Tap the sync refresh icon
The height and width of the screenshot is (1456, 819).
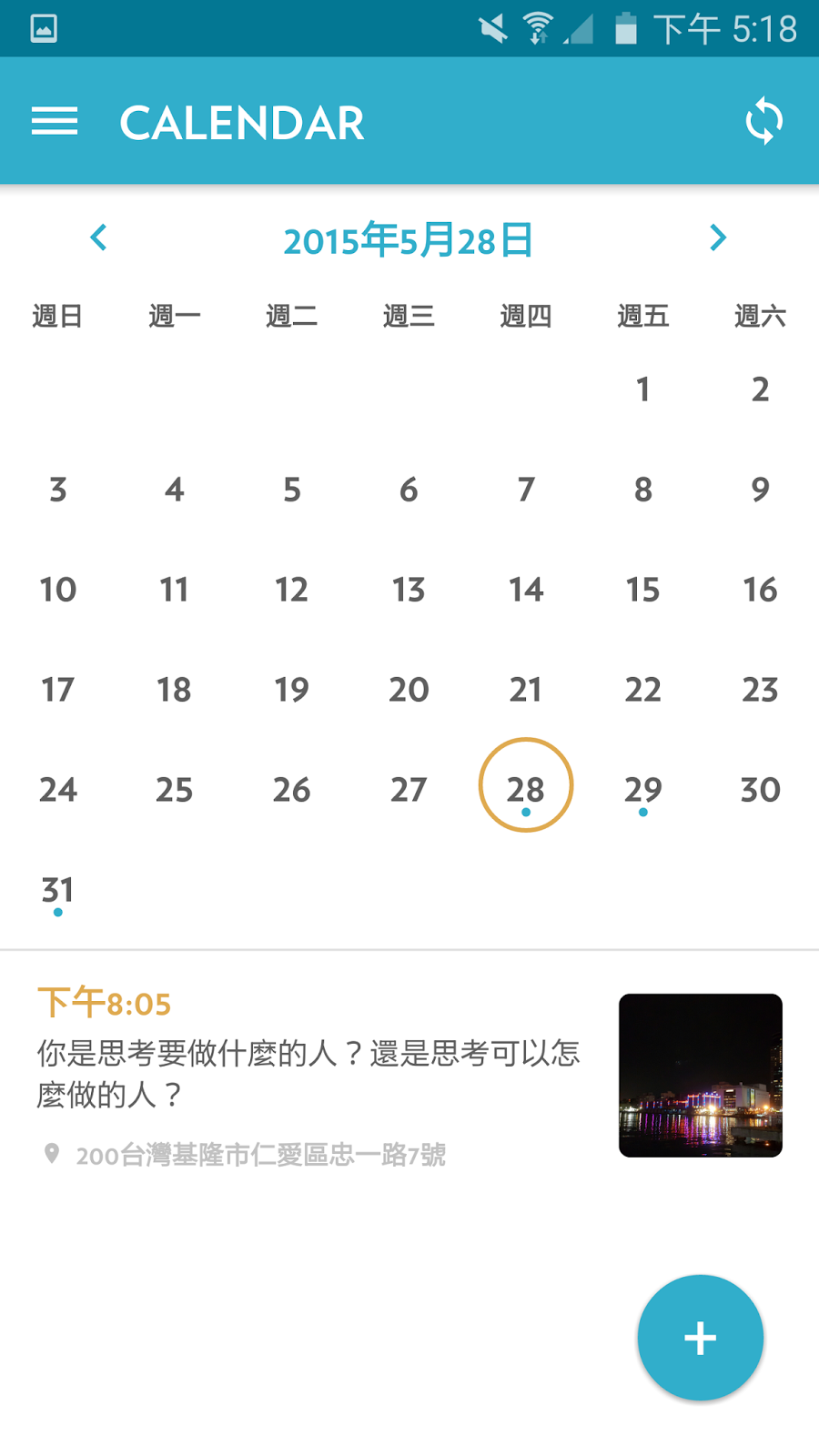pyautogui.click(x=763, y=121)
